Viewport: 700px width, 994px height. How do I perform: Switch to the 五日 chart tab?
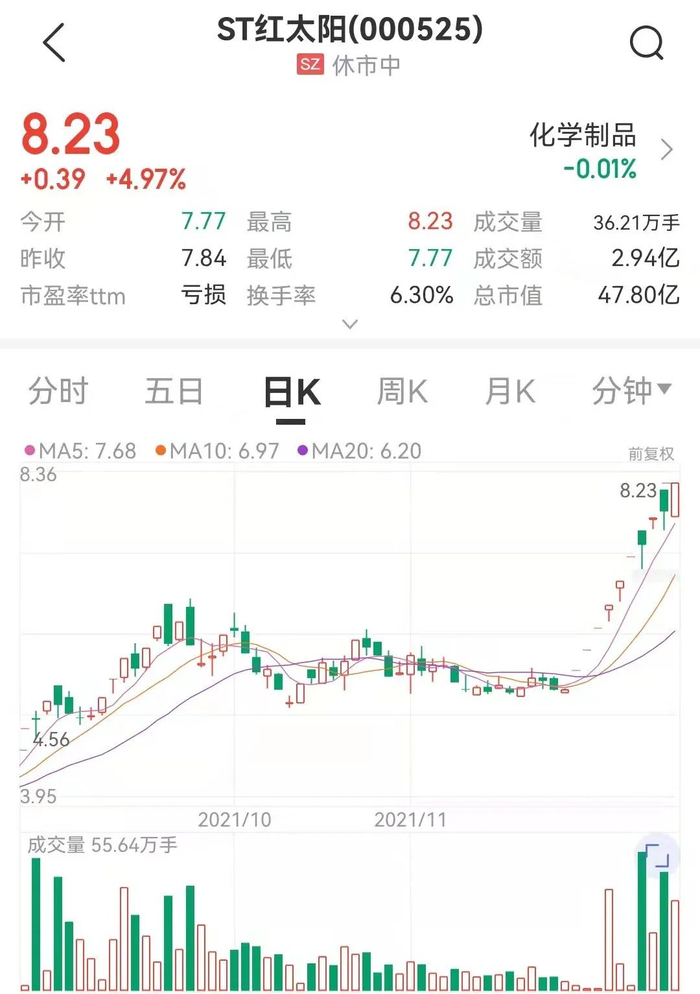[x=174, y=392]
